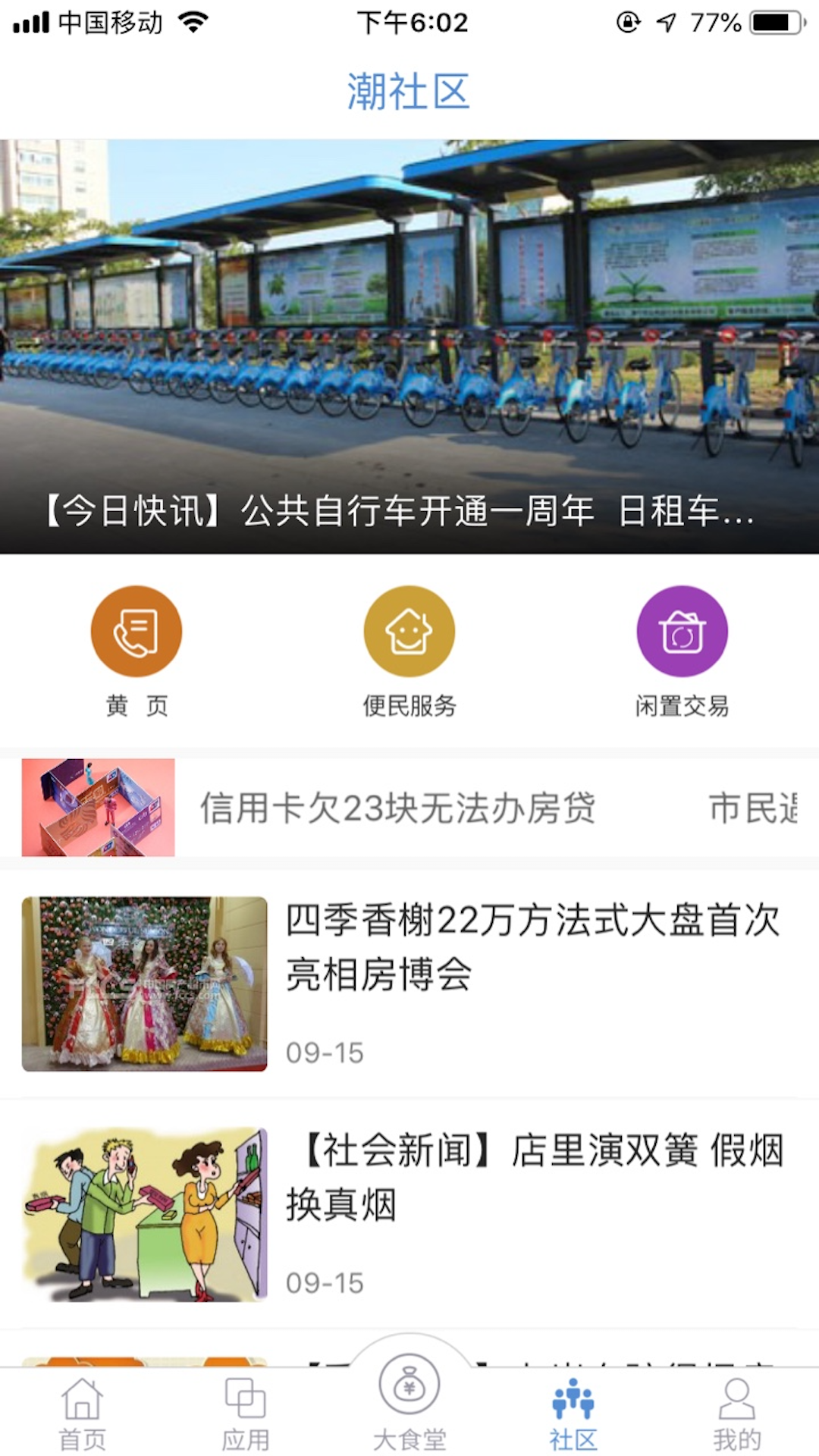Open the 黄页 (Yellow Pages) phone icon
The image size is (819, 1456).
coord(136,630)
